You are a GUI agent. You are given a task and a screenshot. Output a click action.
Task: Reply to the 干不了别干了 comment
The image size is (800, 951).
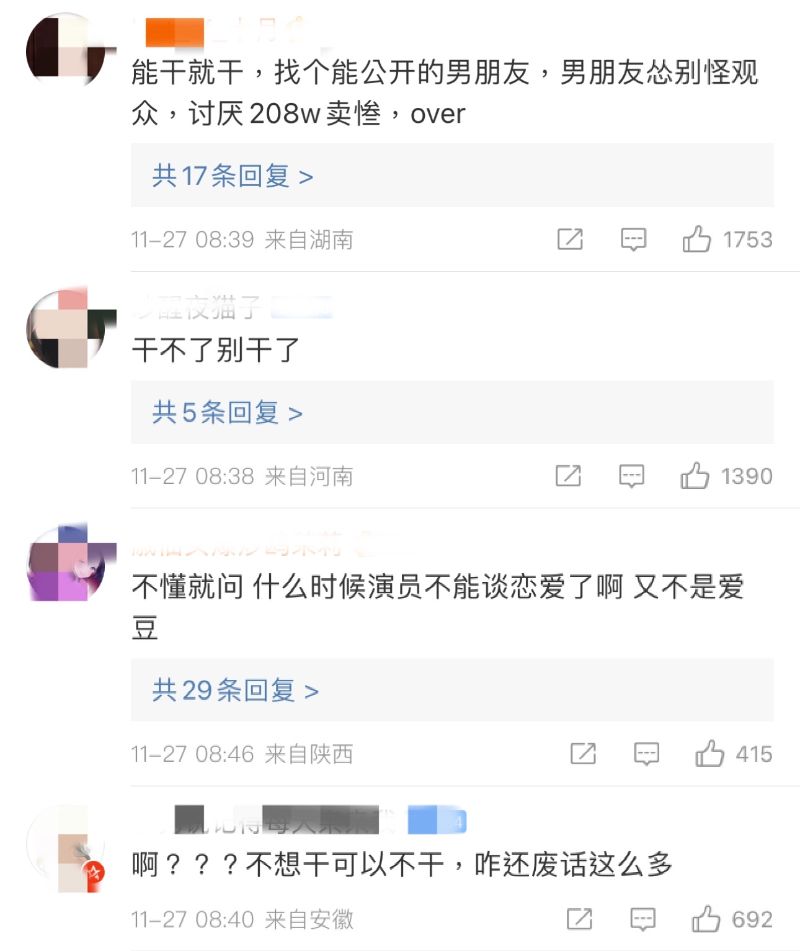pyautogui.click(x=631, y=476)
